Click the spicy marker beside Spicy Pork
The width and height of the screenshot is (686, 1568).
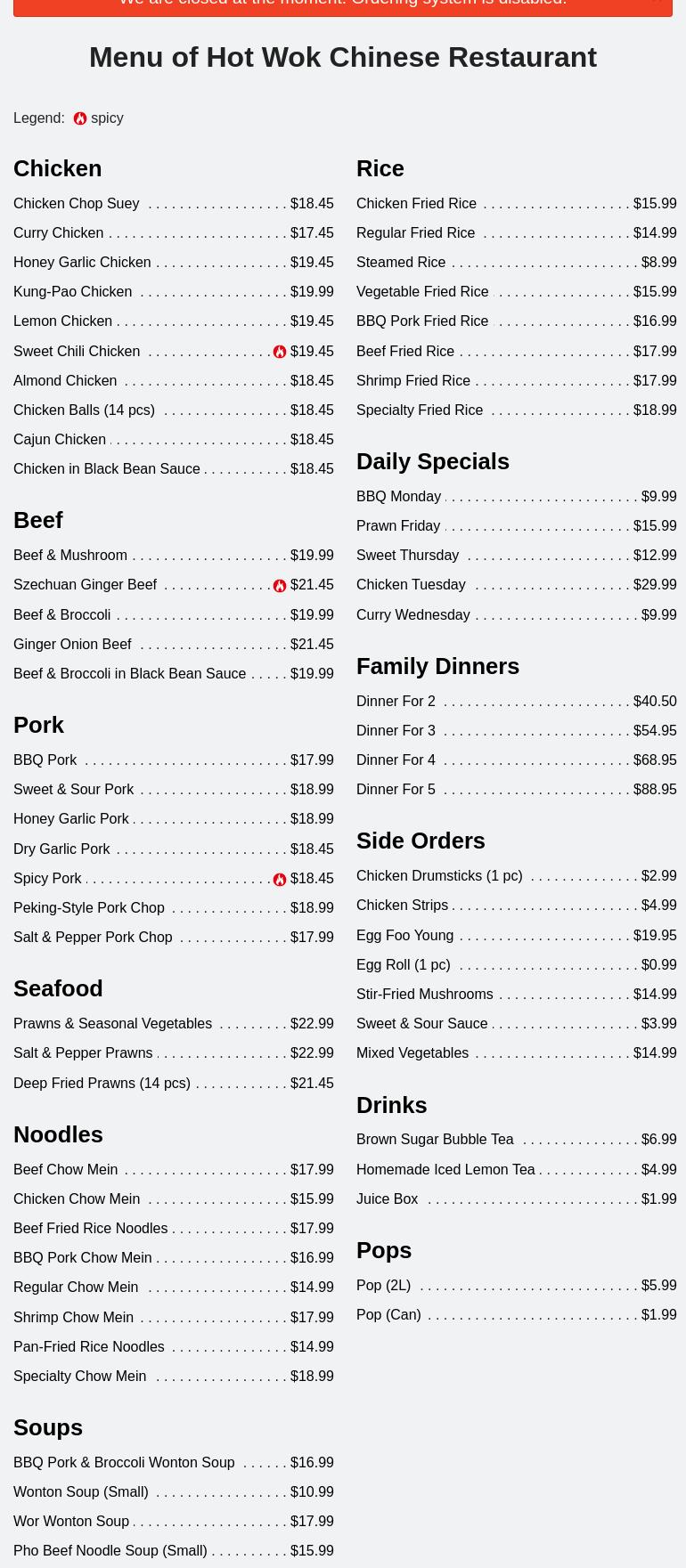(280, 880)
